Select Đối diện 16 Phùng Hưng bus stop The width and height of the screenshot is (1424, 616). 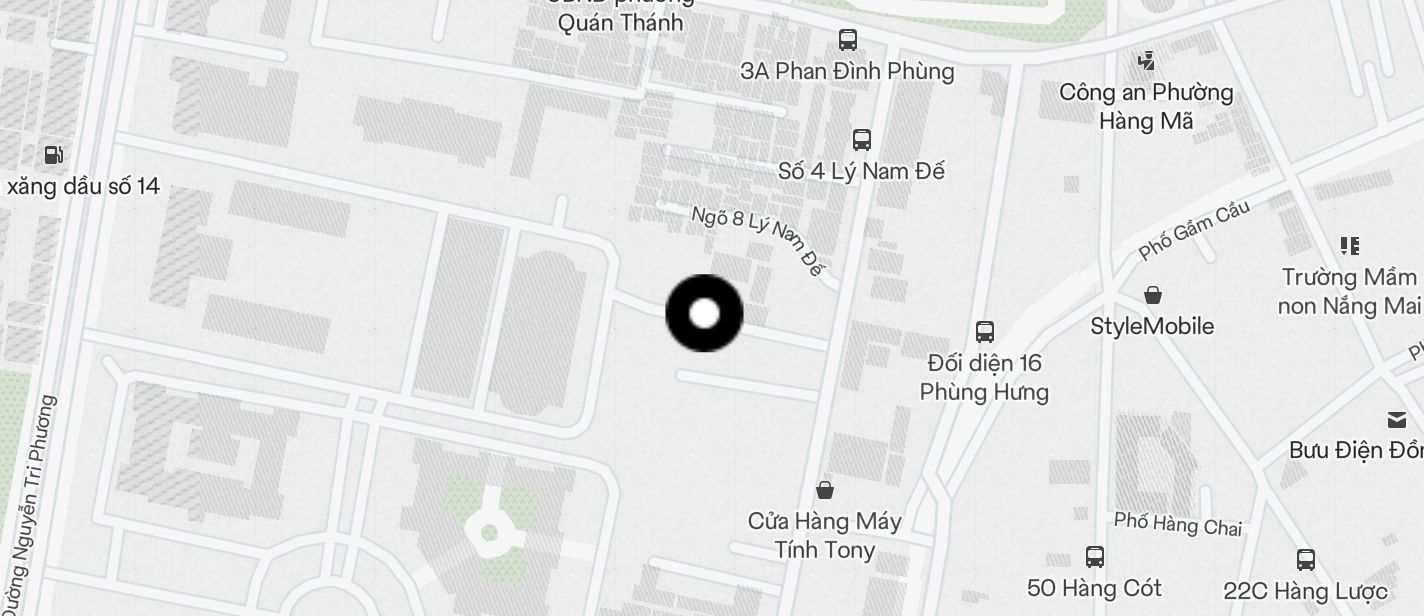click(985, 331)
